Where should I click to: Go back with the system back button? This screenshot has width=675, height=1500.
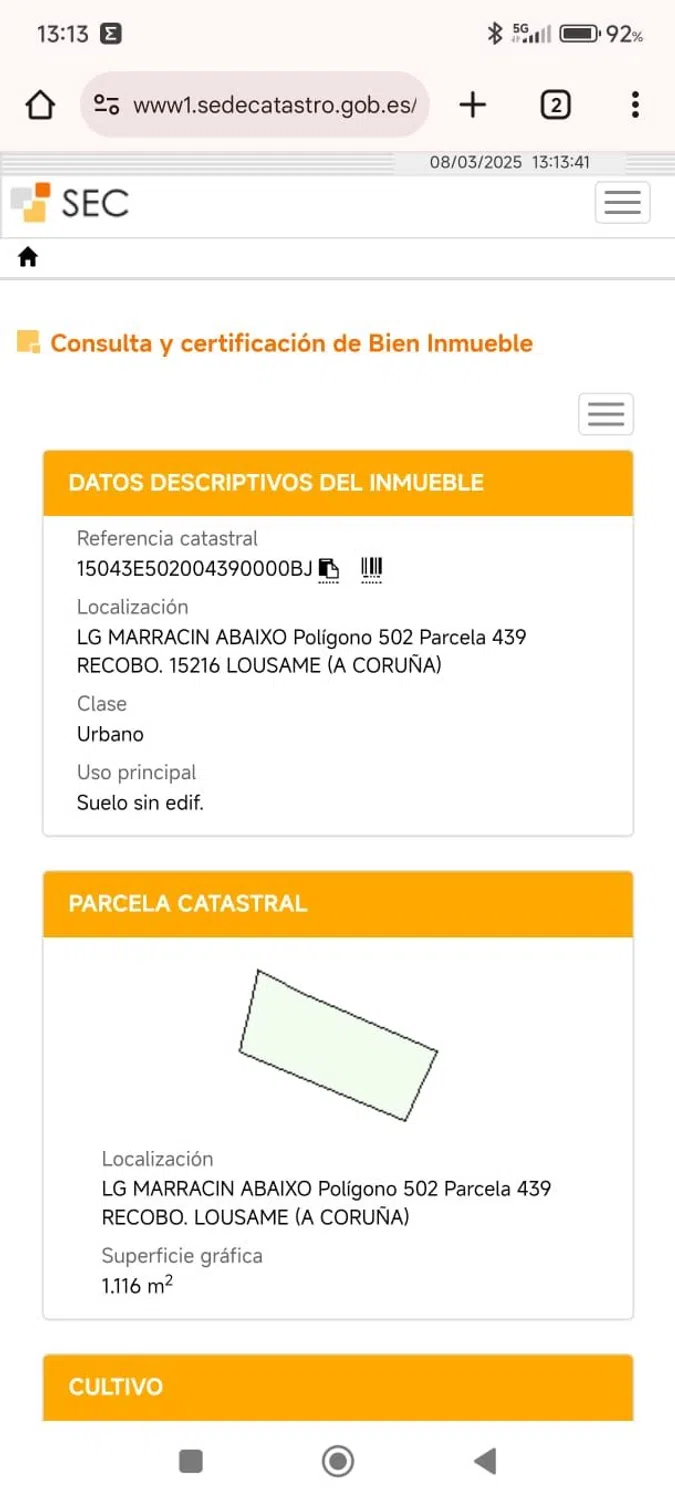pyautogui.click(x=485, y=1461)
